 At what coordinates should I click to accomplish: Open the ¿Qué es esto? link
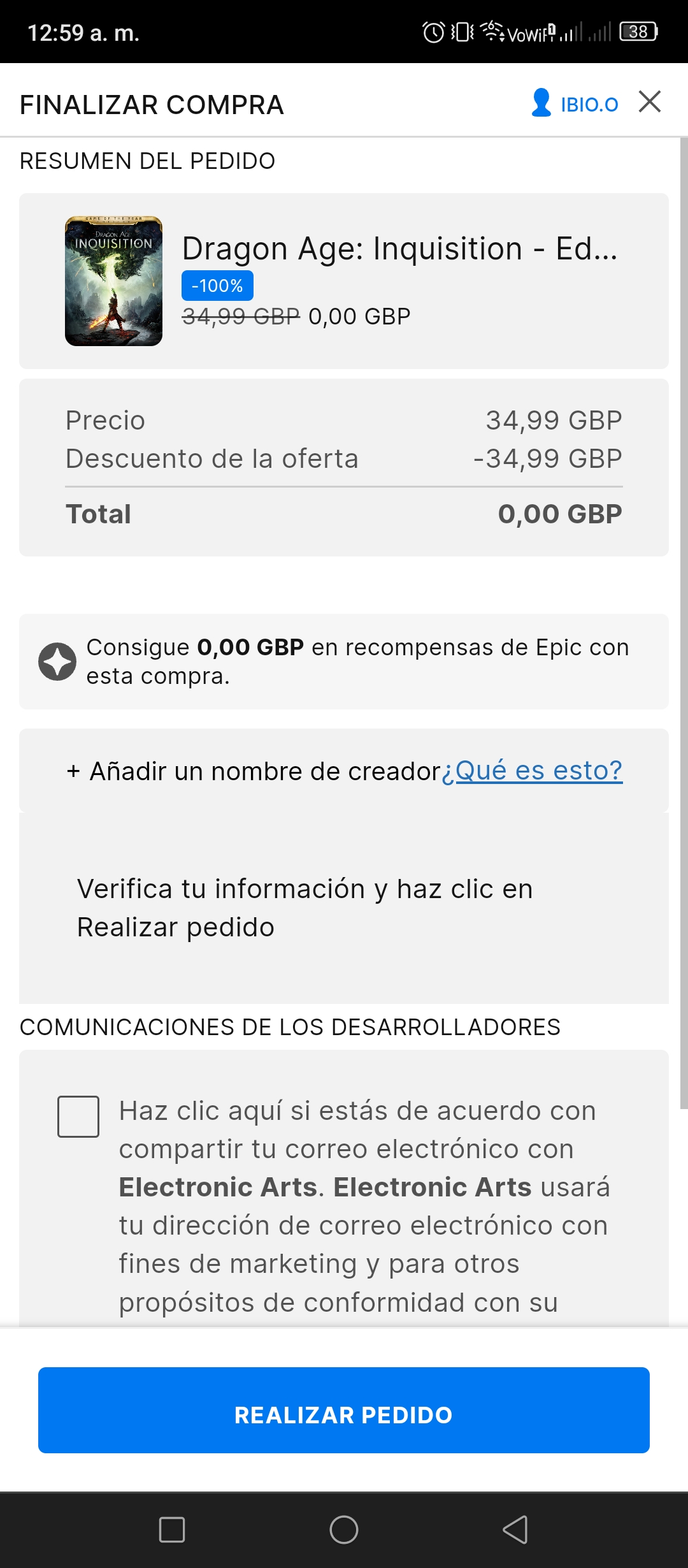[x=532, y=771]
